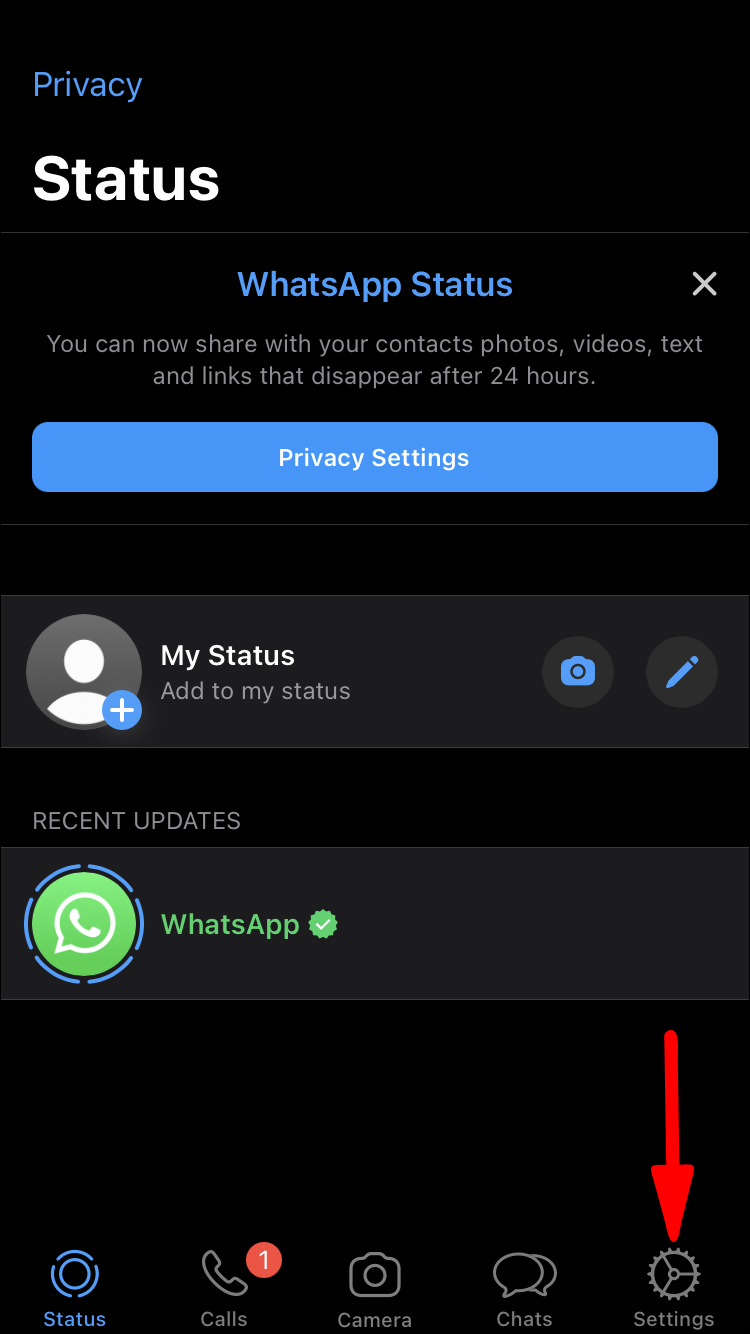This screenshot has width=750, height=1334.
Task: Add a photo status with camera icon
Action: tap(577, 671)
